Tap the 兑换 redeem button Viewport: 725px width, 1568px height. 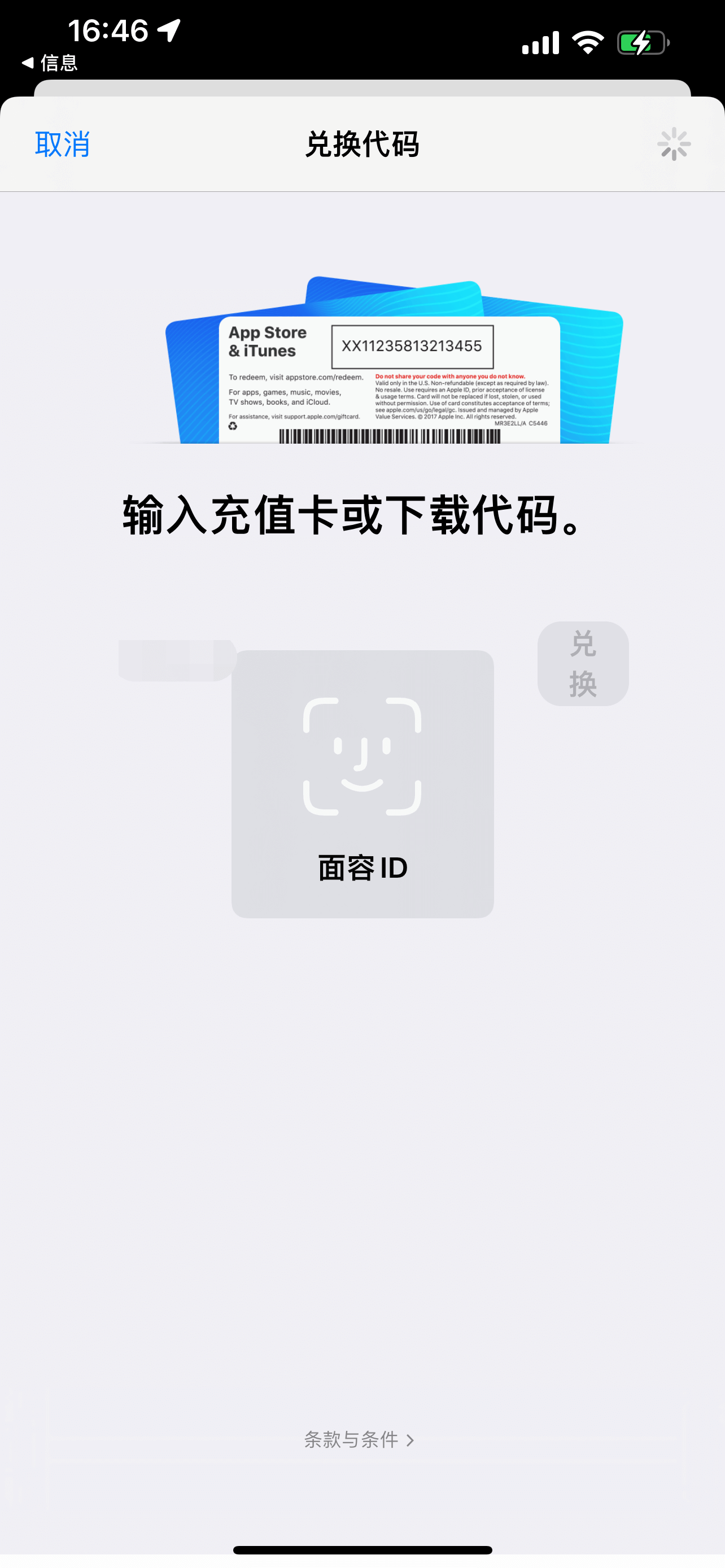click(x=583, y=663)
